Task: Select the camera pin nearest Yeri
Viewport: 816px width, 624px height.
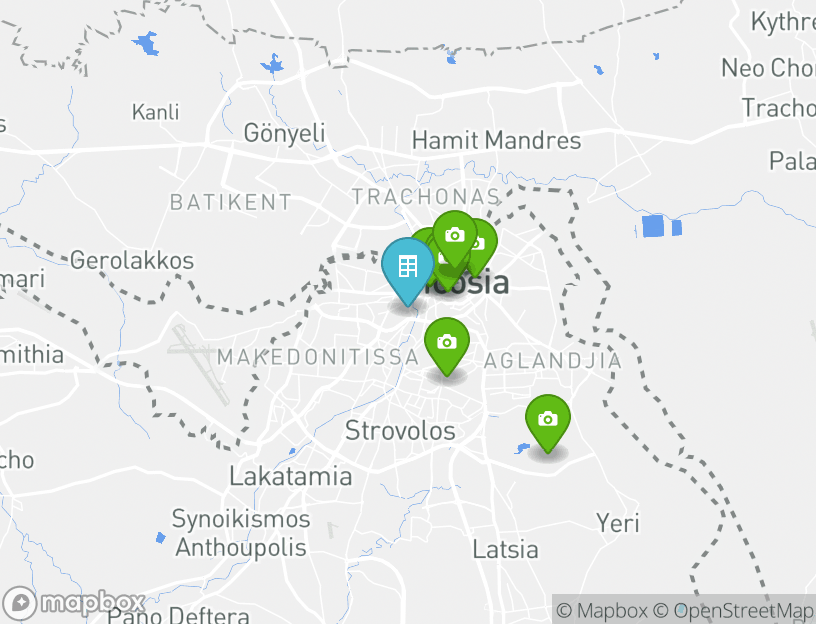Action: pyautogui.click(x=547, y=420)
